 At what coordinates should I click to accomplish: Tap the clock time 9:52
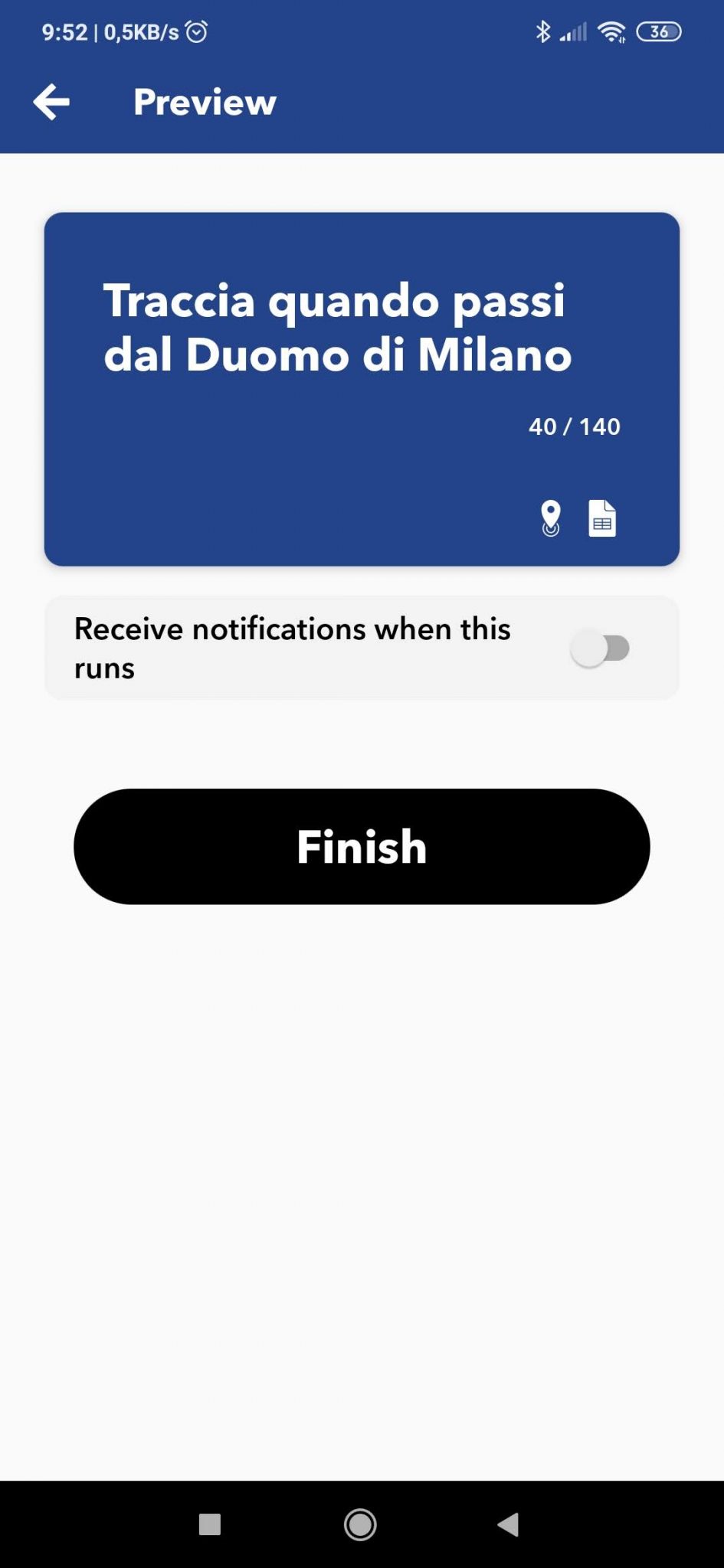[x=65, y=32]
